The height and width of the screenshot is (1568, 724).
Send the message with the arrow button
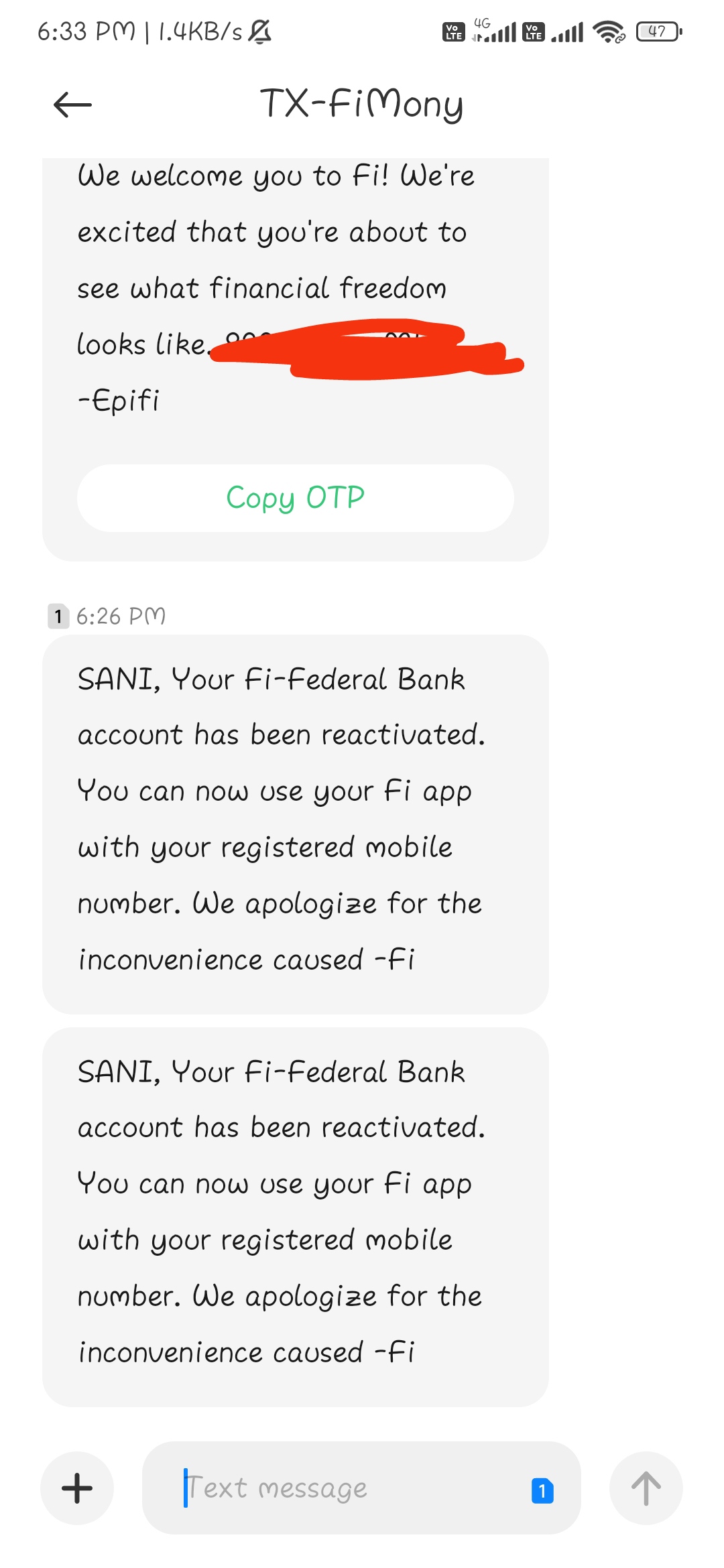pyautogui.click(x=646, y=1488)
